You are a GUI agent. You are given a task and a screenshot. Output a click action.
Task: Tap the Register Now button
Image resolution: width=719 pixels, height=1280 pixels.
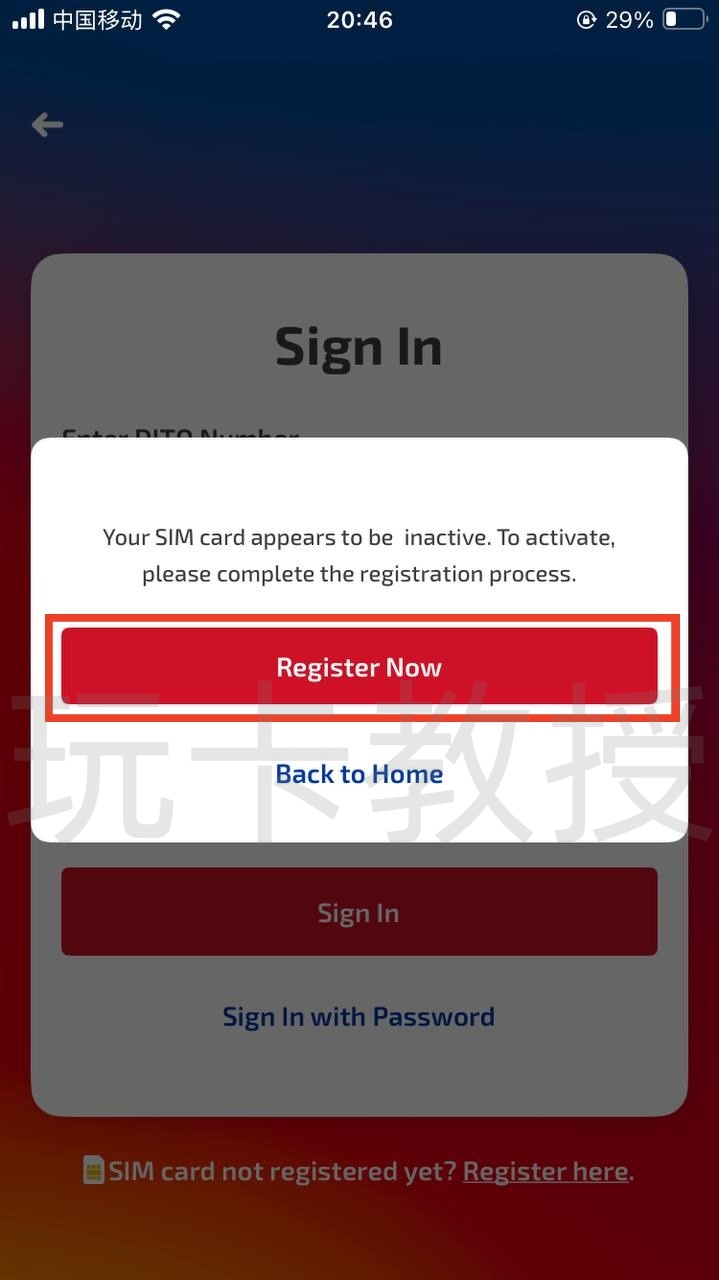point(359,667)
